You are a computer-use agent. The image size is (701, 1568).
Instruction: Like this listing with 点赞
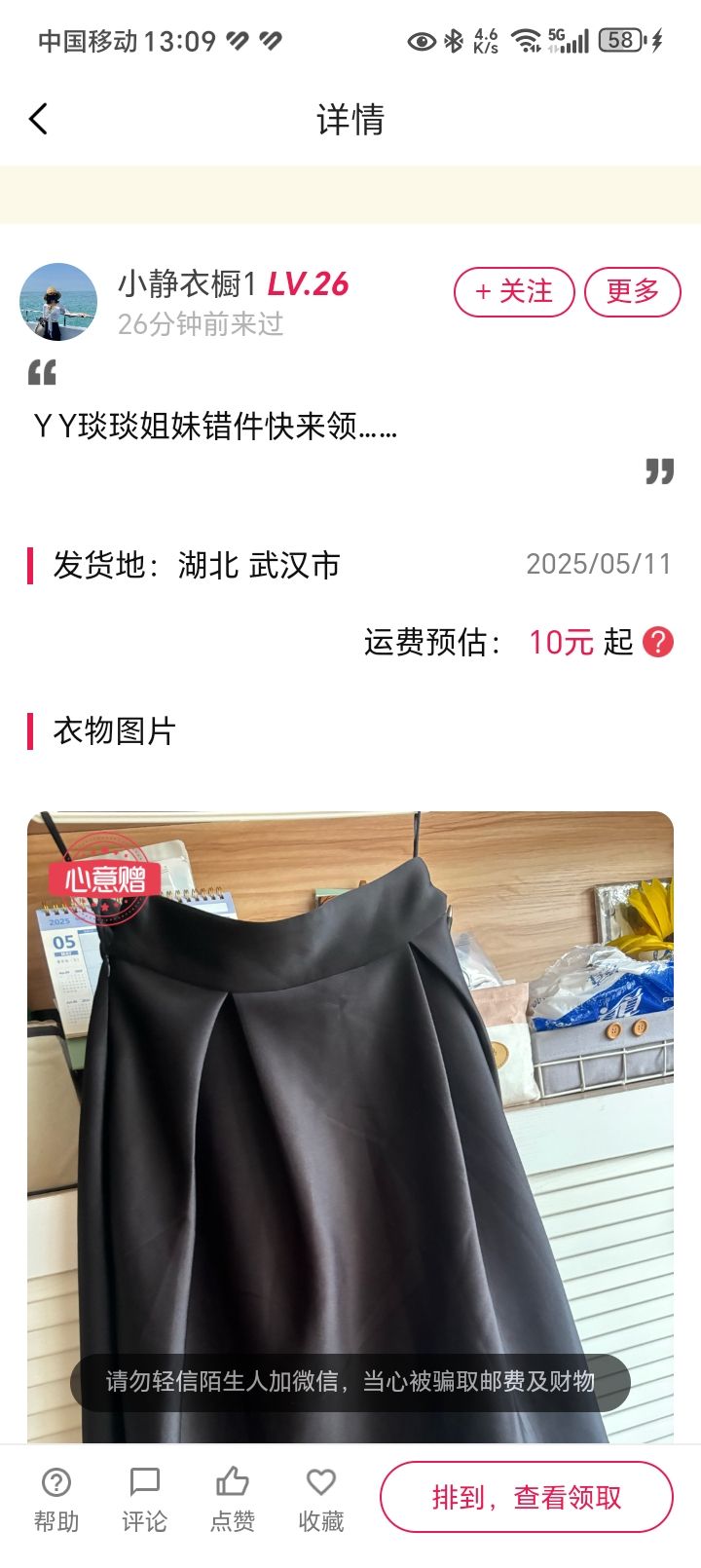(x=233, y=1500)
